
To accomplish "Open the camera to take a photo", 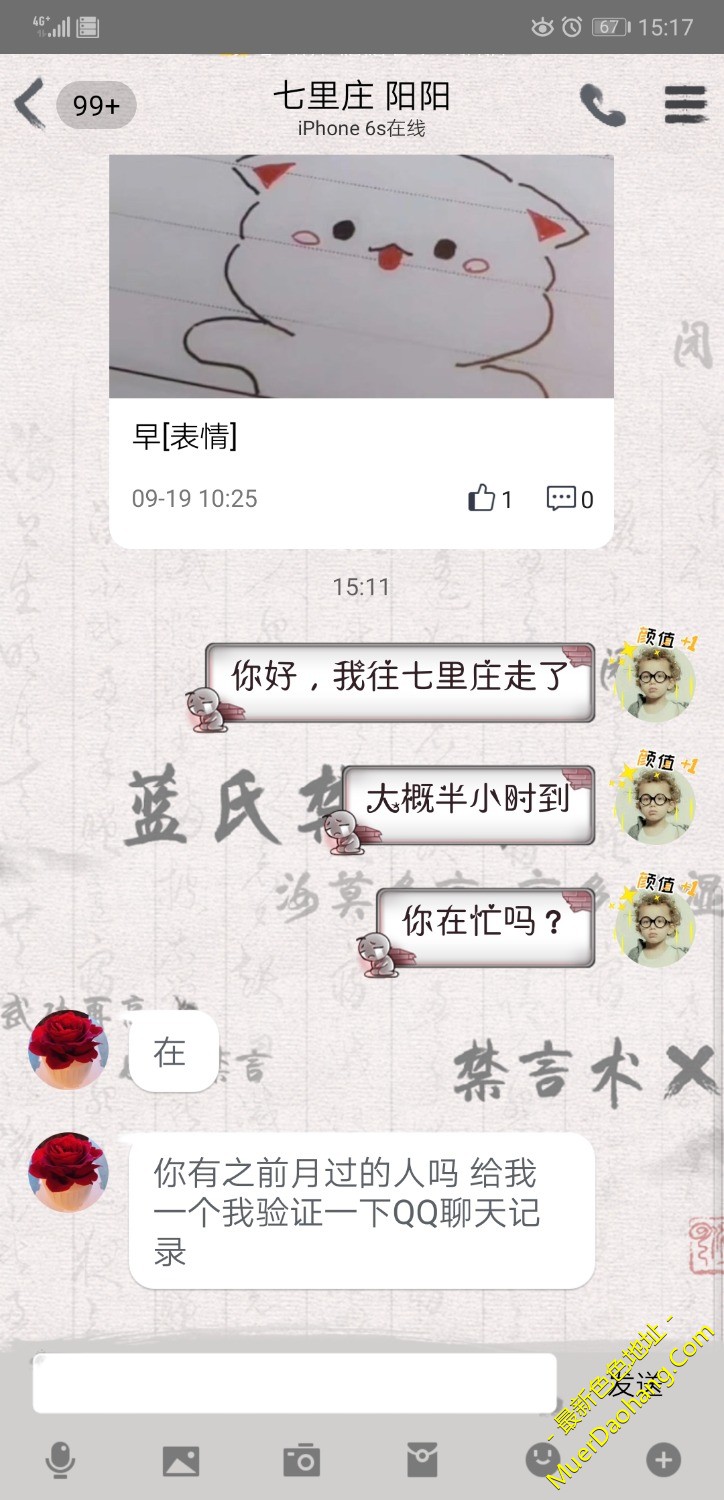I will click(x=301, y=1461).
